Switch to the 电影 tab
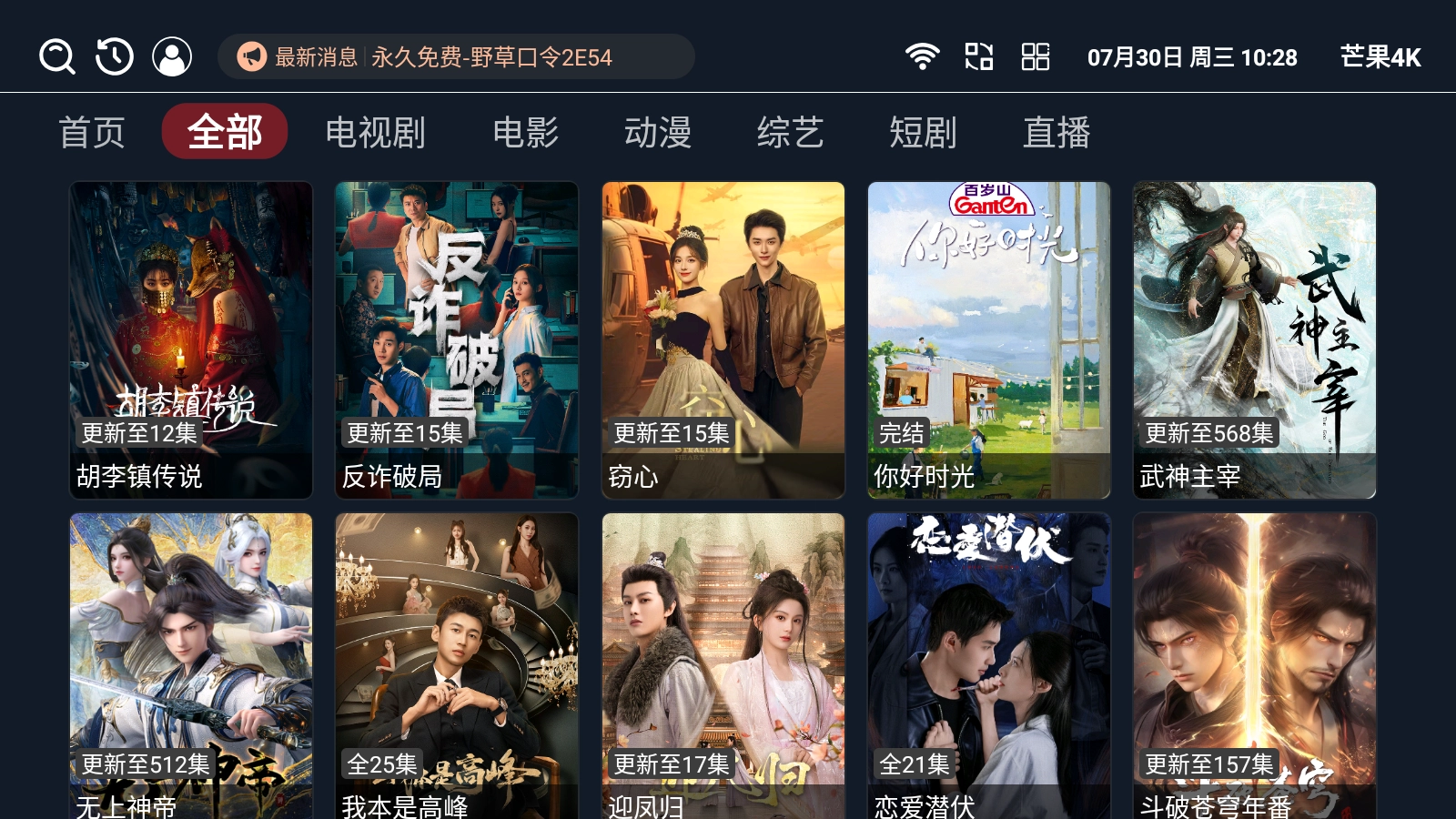Image resolution: width=1456 pixels, height=819 pixels. point(525,133)
